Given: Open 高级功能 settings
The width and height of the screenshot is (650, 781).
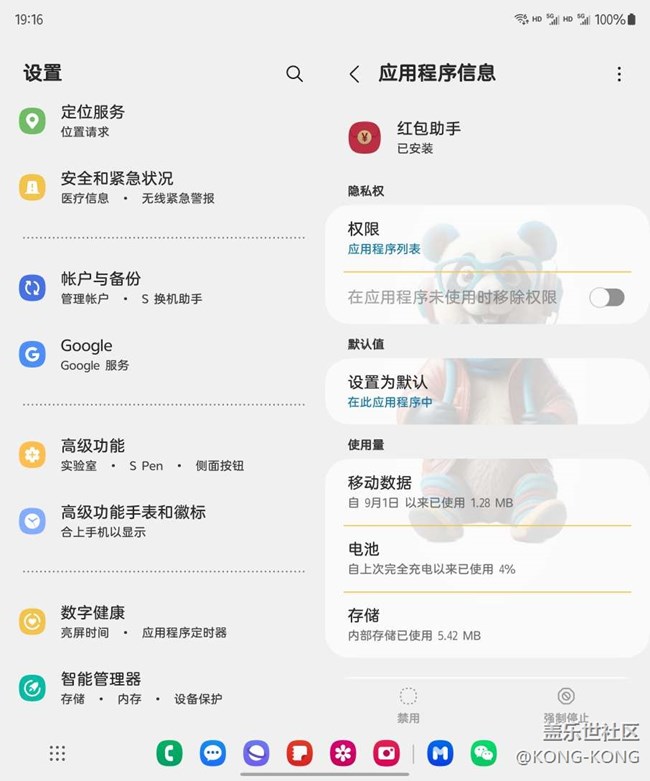Looking at the screenshot, I should (160, 454).
